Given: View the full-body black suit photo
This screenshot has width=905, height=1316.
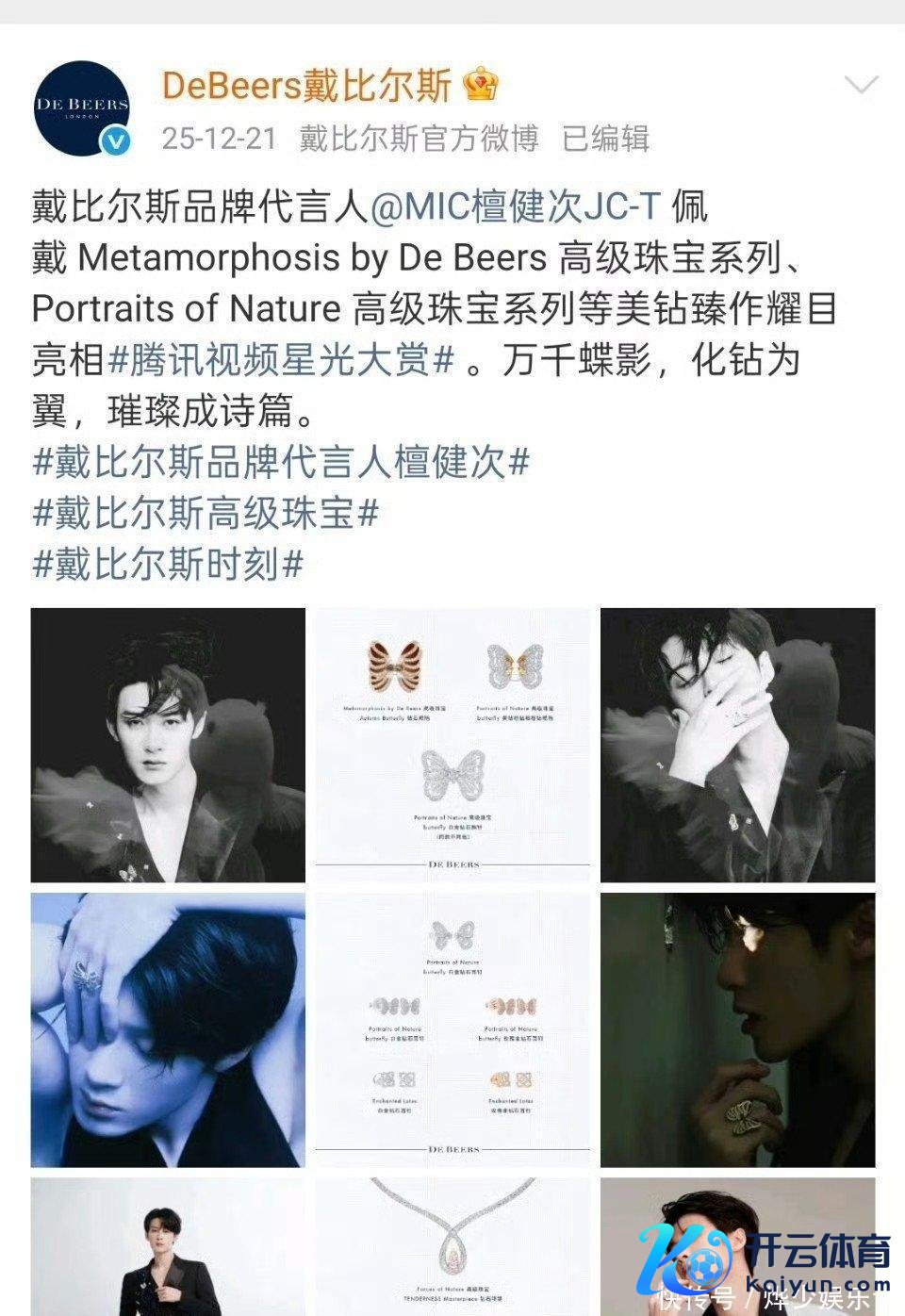Looking at the screenshot, I should click(168, 1244).
